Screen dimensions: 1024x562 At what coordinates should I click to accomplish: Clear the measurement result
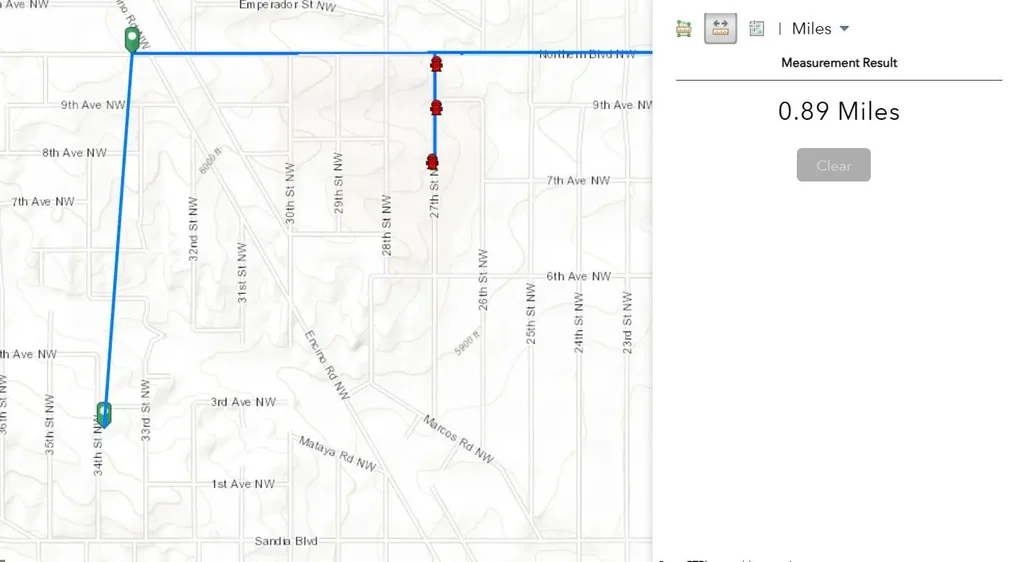click(x=833, y=165)
